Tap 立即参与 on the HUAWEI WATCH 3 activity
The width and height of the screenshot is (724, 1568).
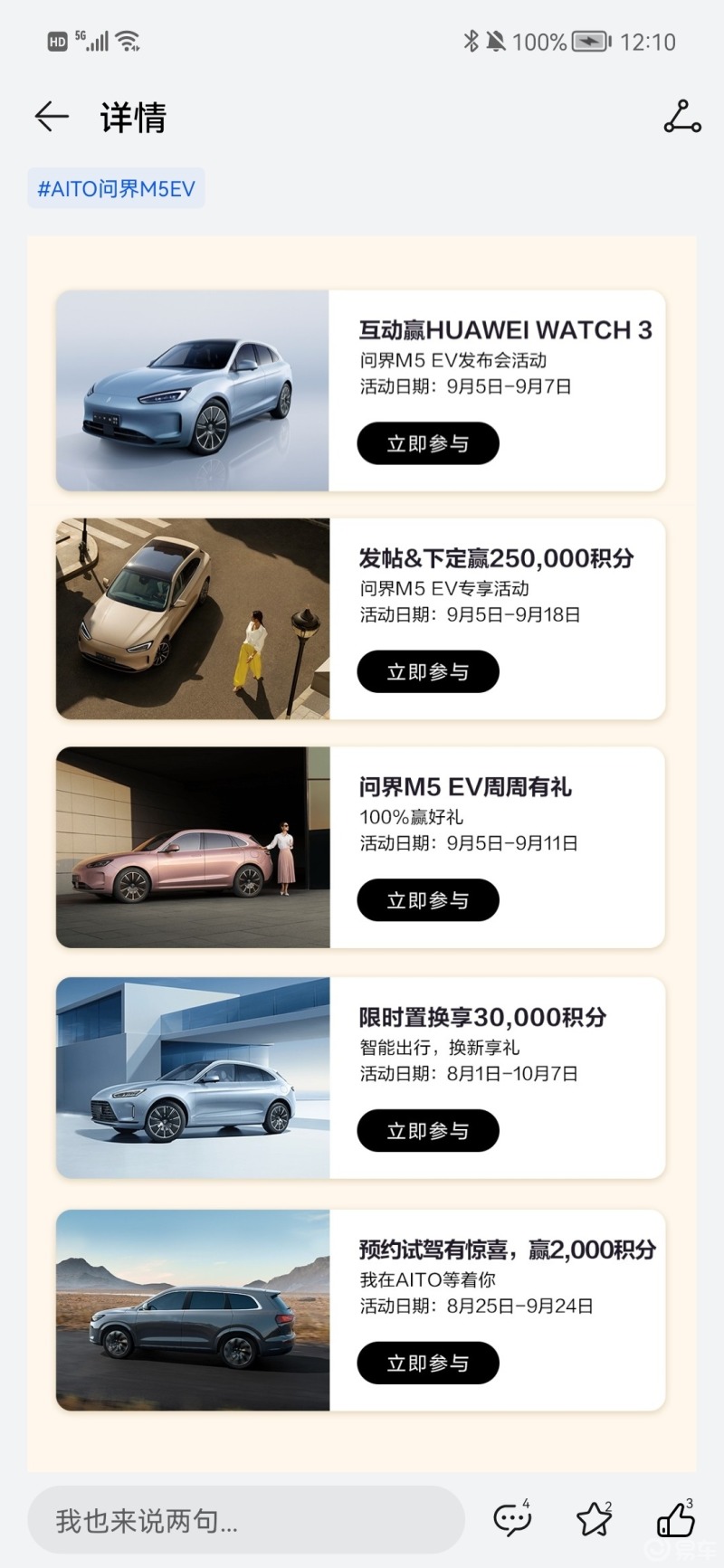tap(427, 443)
